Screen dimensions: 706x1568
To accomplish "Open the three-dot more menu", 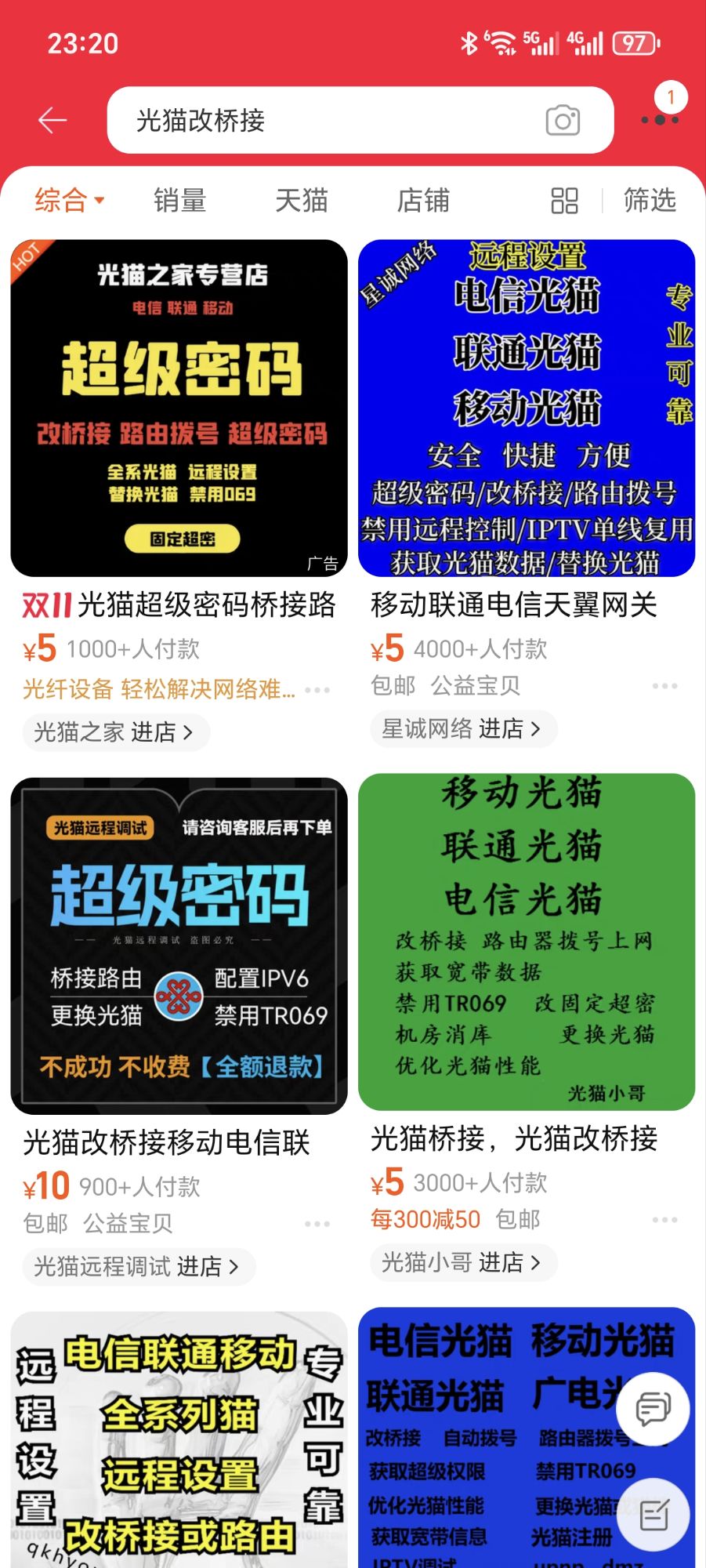I will point(660,120).
